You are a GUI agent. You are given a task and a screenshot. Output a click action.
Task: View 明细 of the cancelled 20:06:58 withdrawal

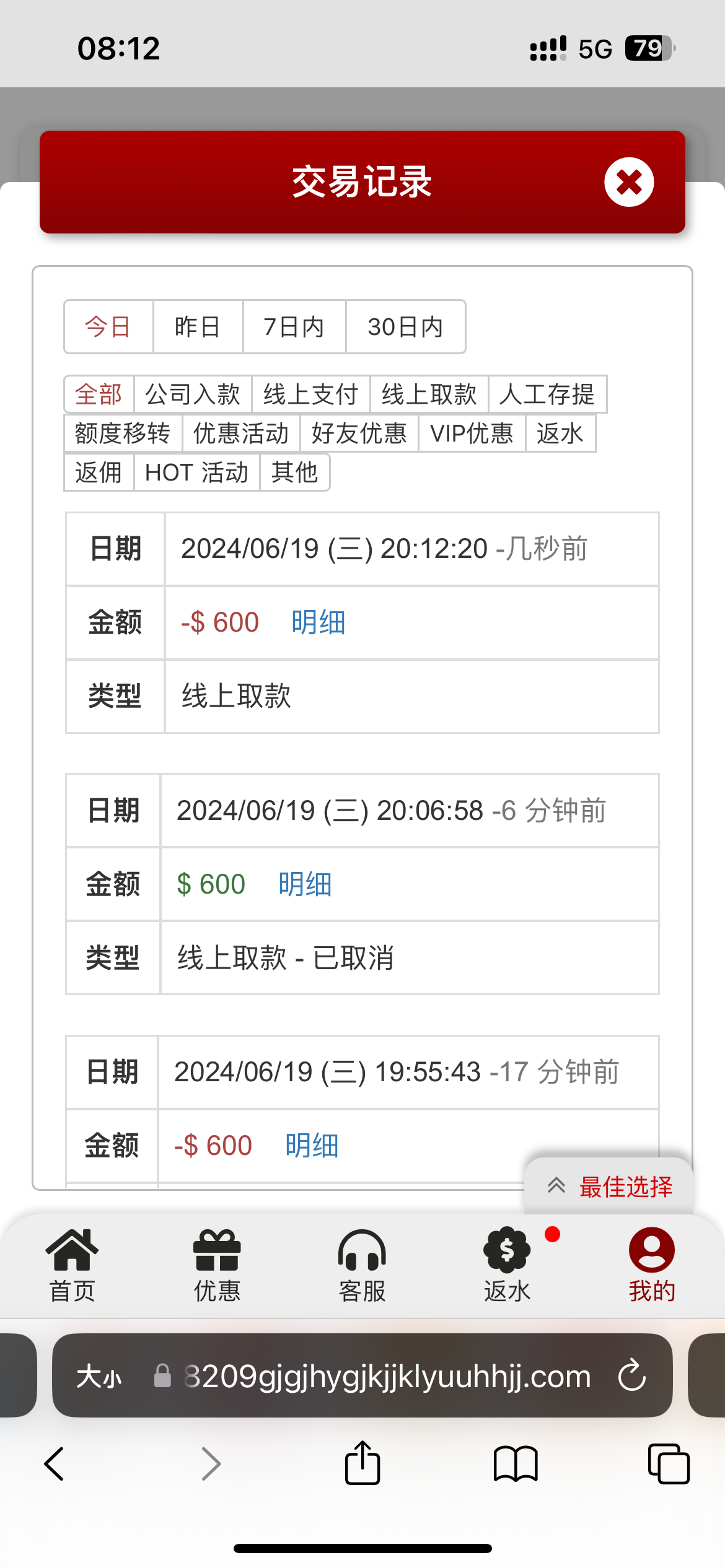(x=305, y=884)
